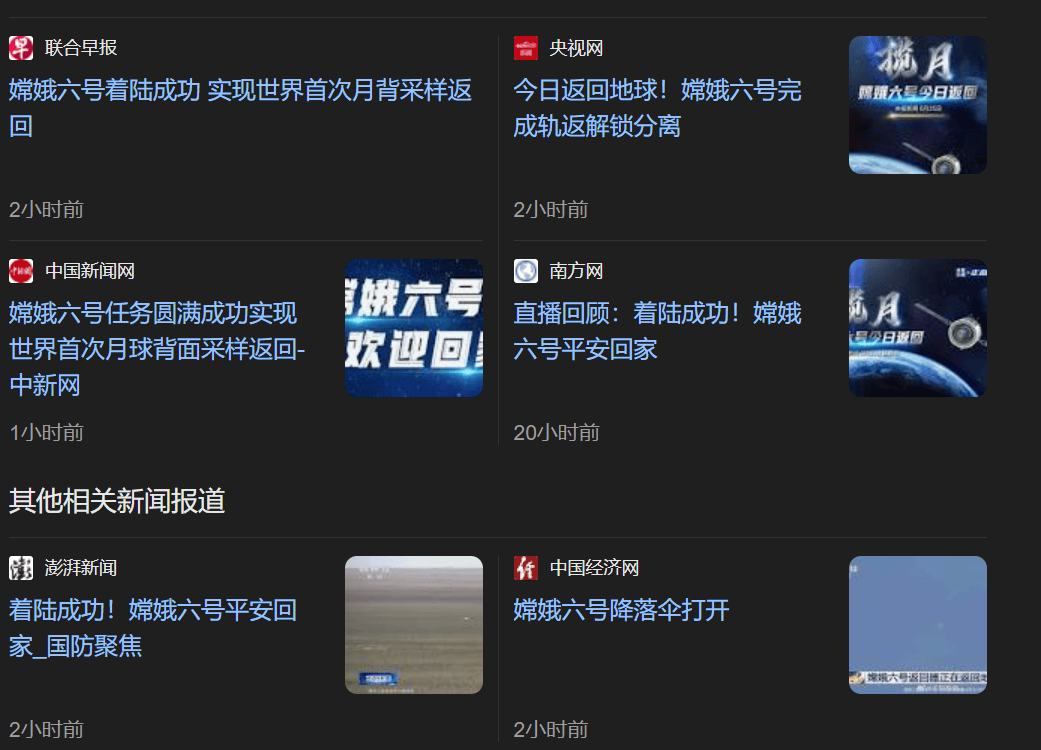Tap the 澎湃新闻 article thumbnail
The image size is (1041, 750).
click(x=413, y=625)
